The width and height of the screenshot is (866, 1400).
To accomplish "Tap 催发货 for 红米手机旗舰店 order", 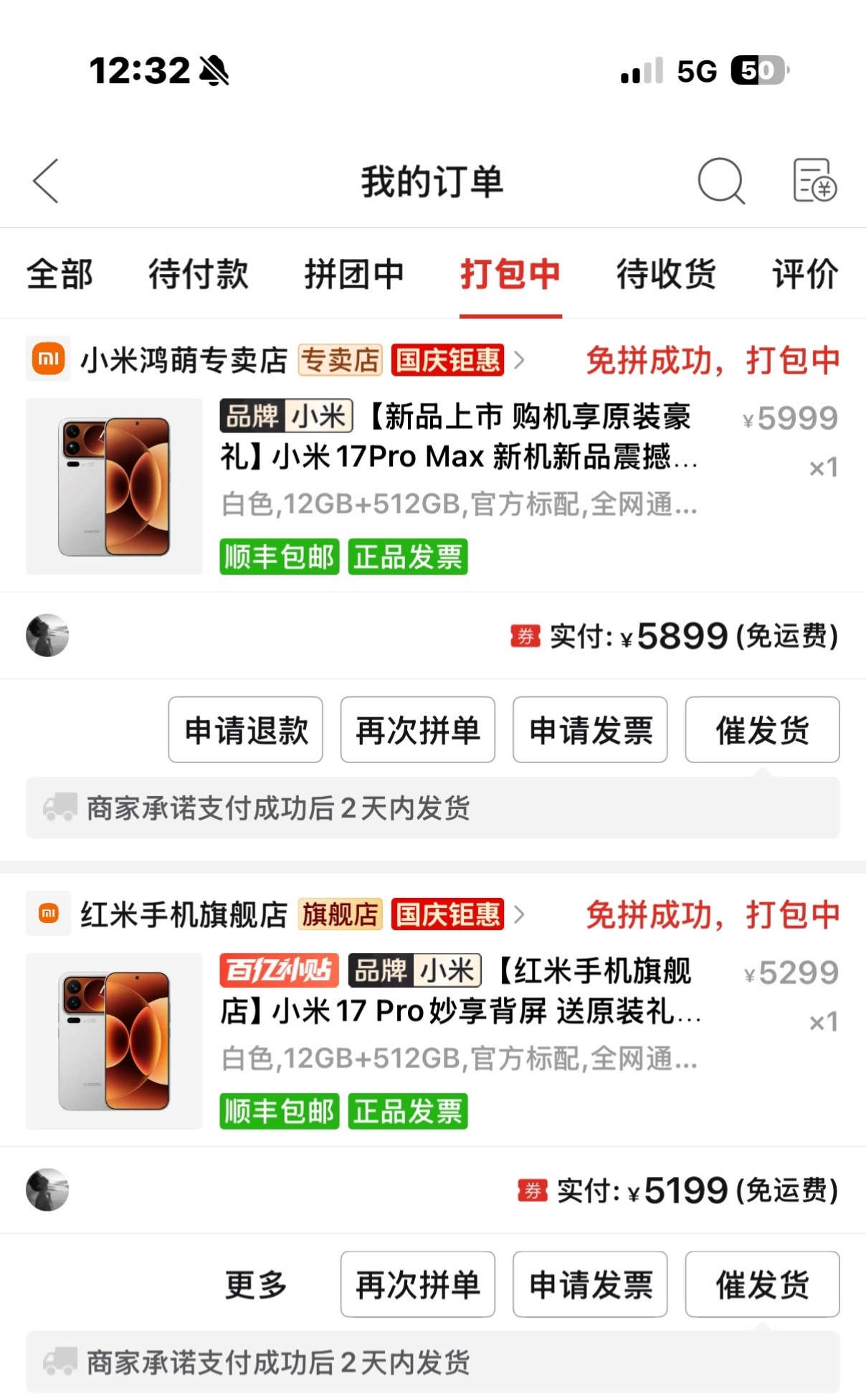I will [x=762, y=1285].
